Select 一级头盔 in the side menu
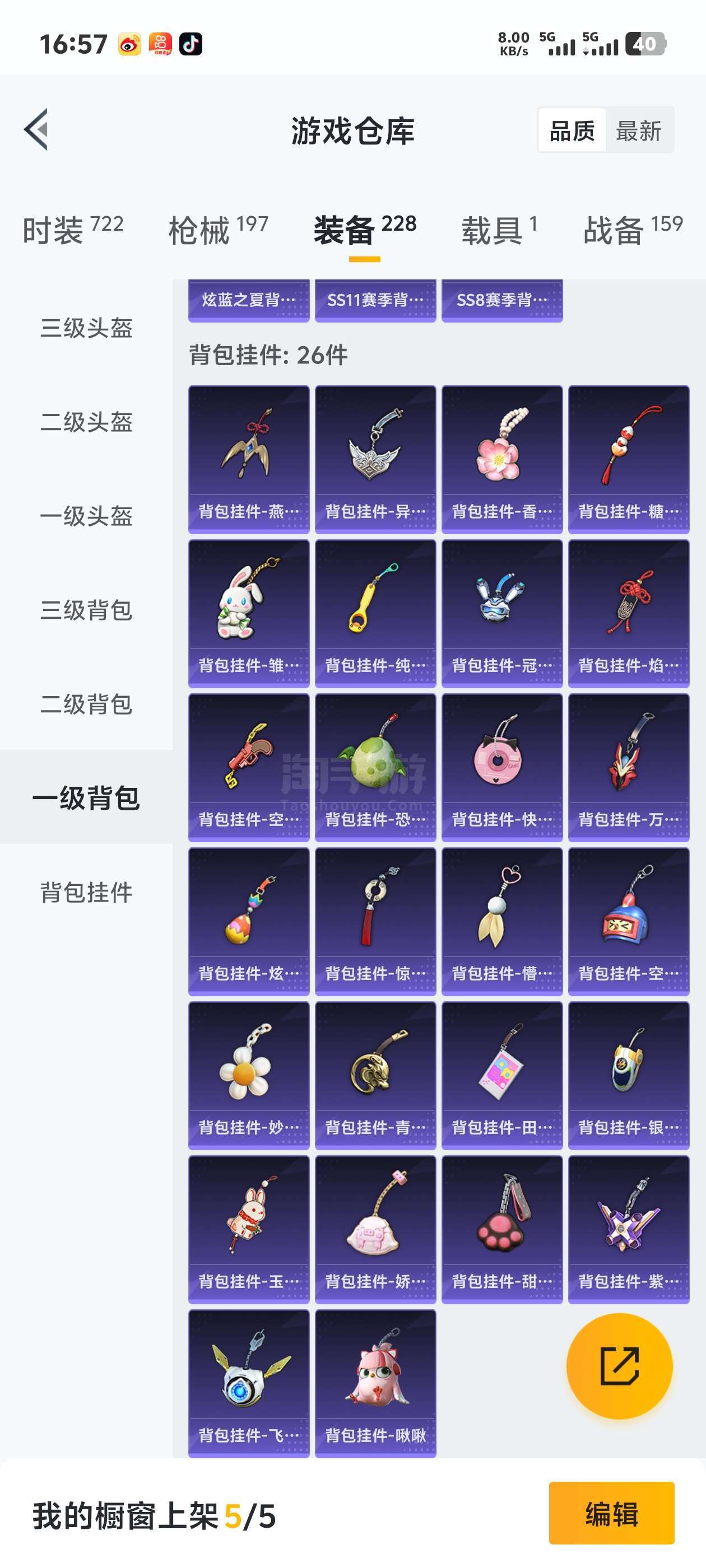Screen dimensions: 706x1568 click(x=86, y=516)
